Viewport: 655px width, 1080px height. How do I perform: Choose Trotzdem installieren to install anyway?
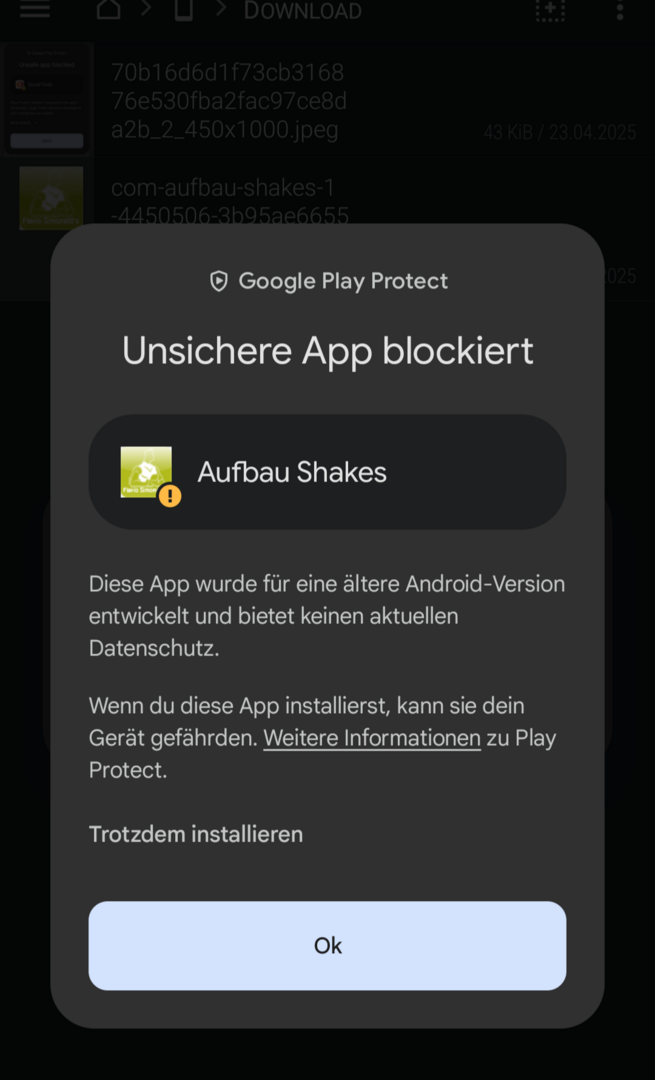tap(196, 834)
